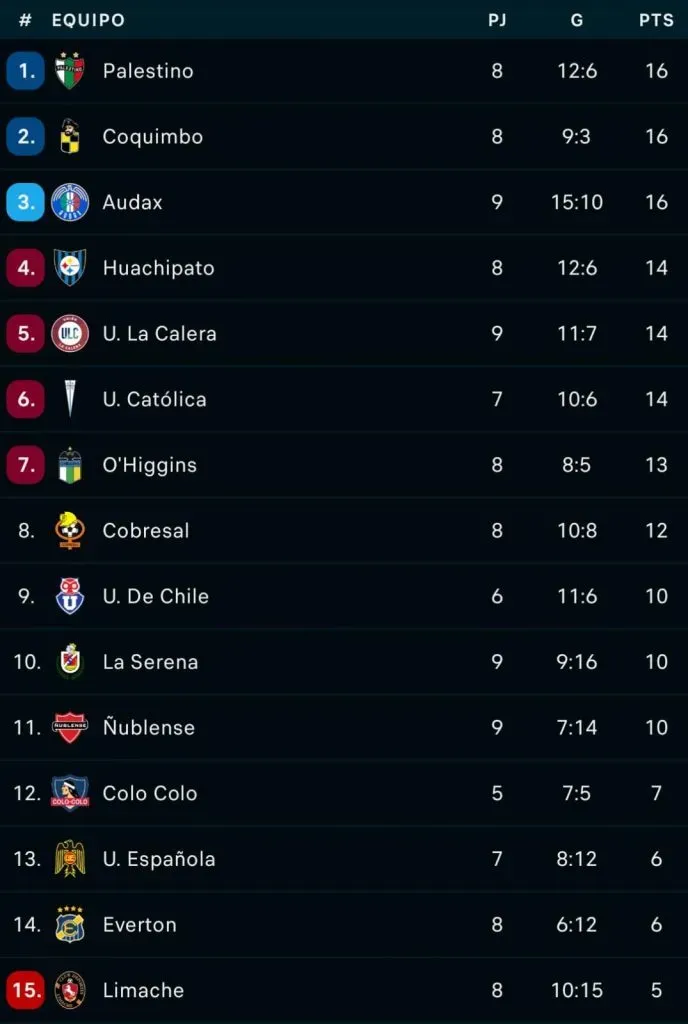
Task: Open Palestino team row
Action: click(148, 71)
